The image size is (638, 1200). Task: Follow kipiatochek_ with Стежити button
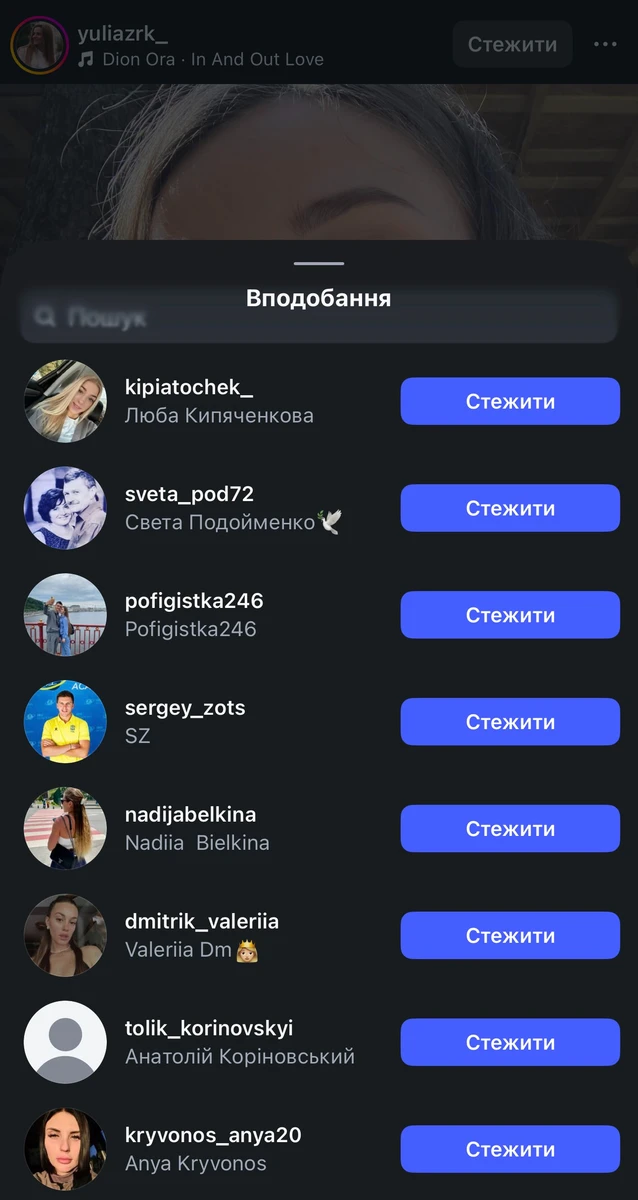tap(510, 401)
